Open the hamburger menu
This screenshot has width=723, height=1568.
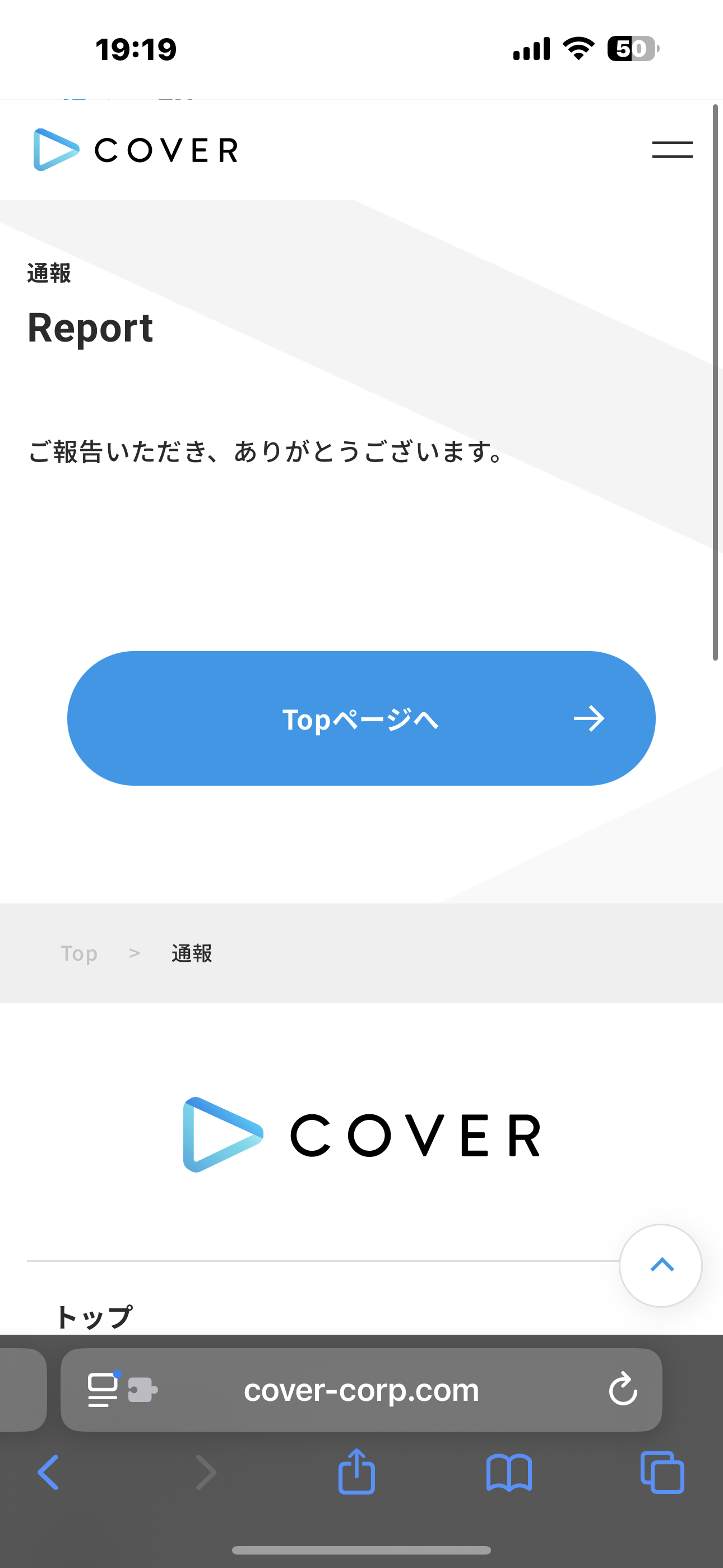click(x=672, y=150)
